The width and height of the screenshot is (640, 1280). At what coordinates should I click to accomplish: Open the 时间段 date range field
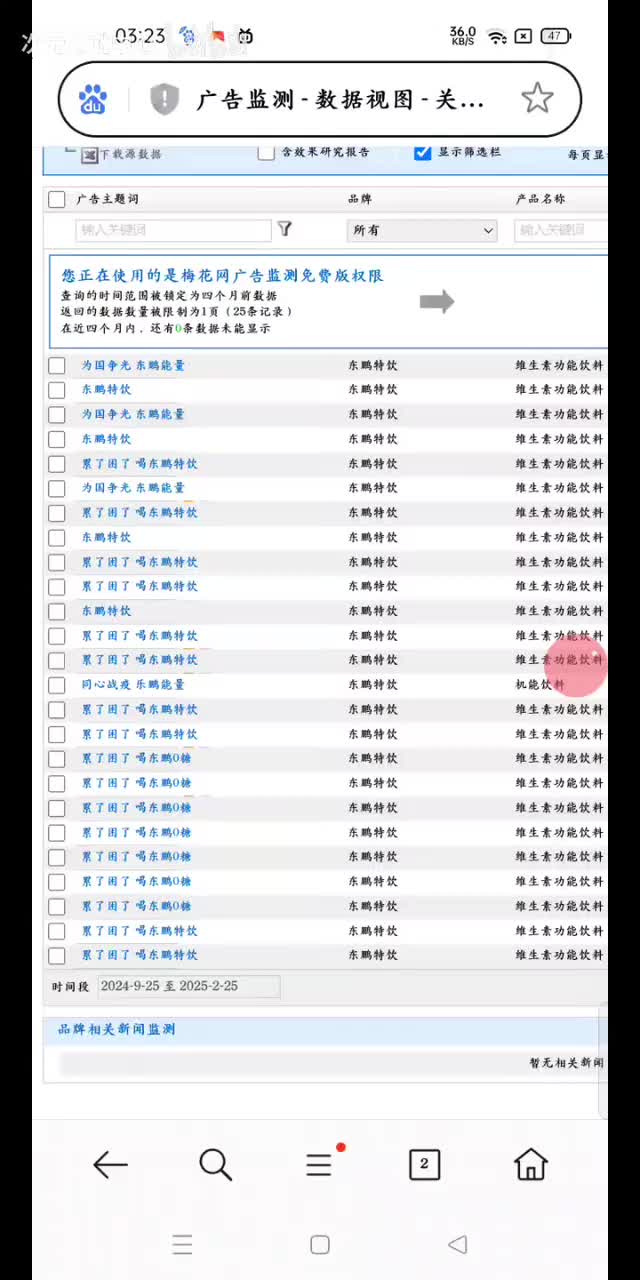click(x=188, y=986)
